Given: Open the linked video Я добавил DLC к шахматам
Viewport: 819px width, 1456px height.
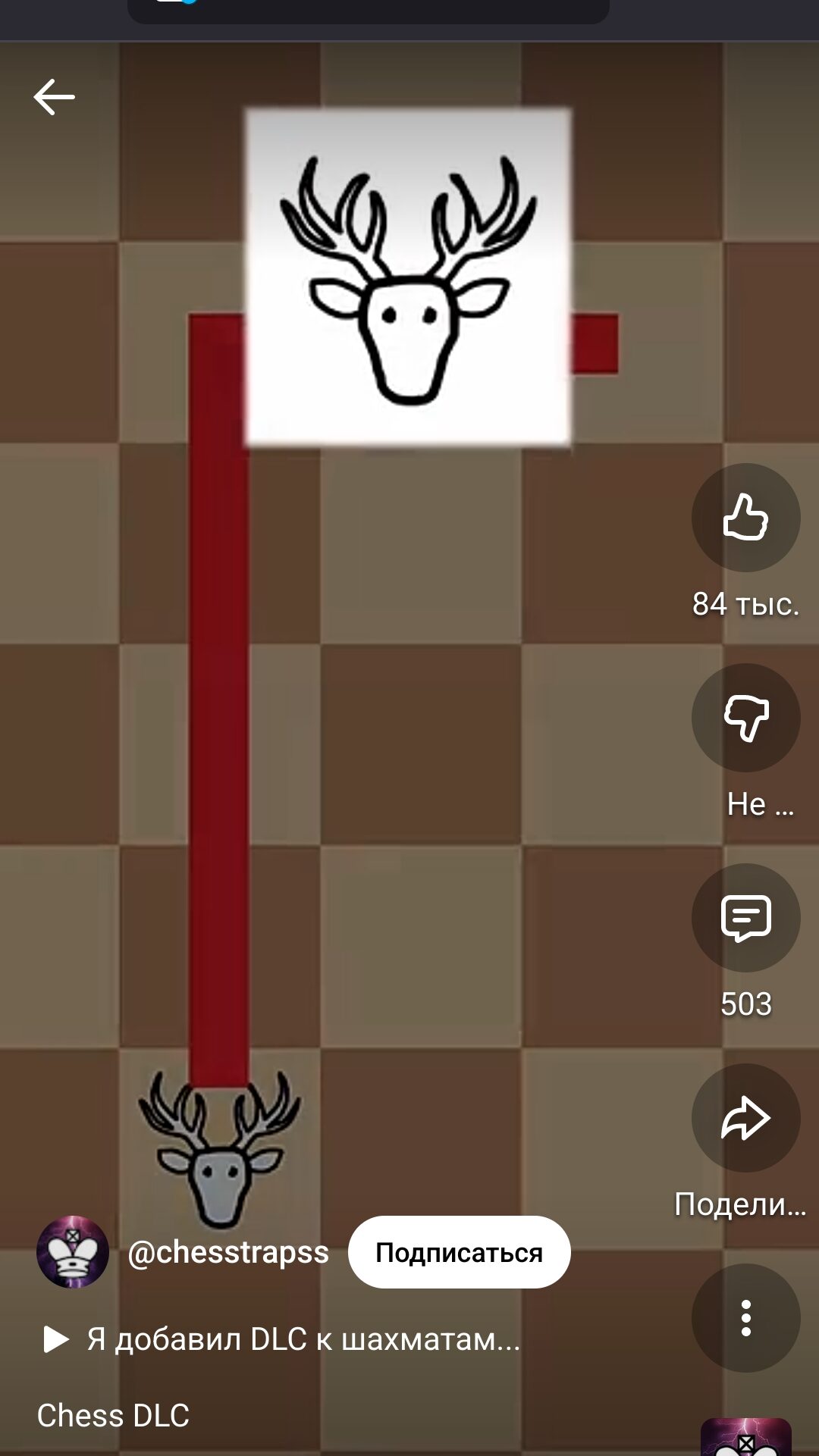Looking at the screenshot, I should [282, 1339].
